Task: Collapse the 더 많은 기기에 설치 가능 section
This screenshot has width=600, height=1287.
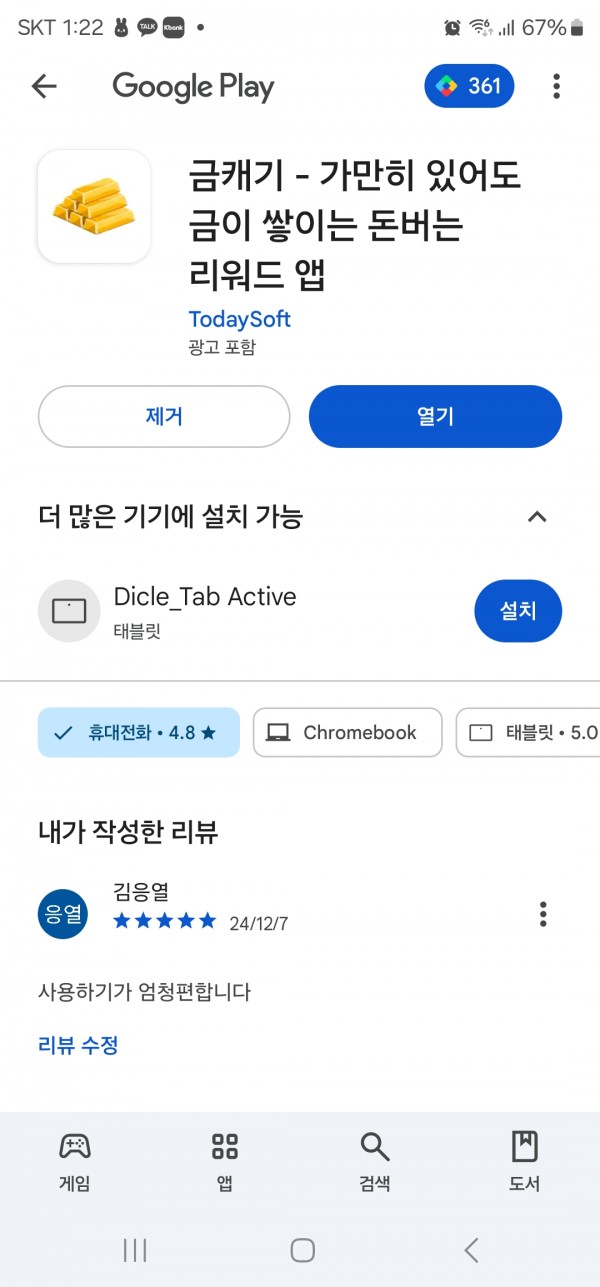Action: coord(537,517)
